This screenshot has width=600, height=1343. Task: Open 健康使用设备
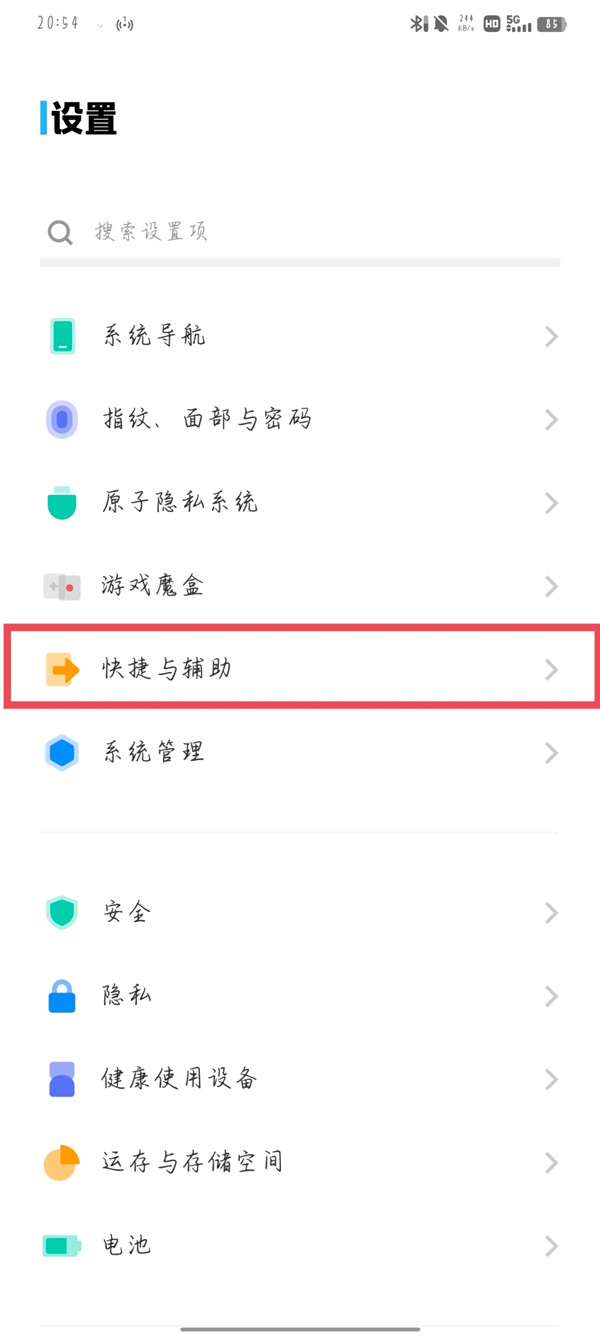pos(300,1079)
